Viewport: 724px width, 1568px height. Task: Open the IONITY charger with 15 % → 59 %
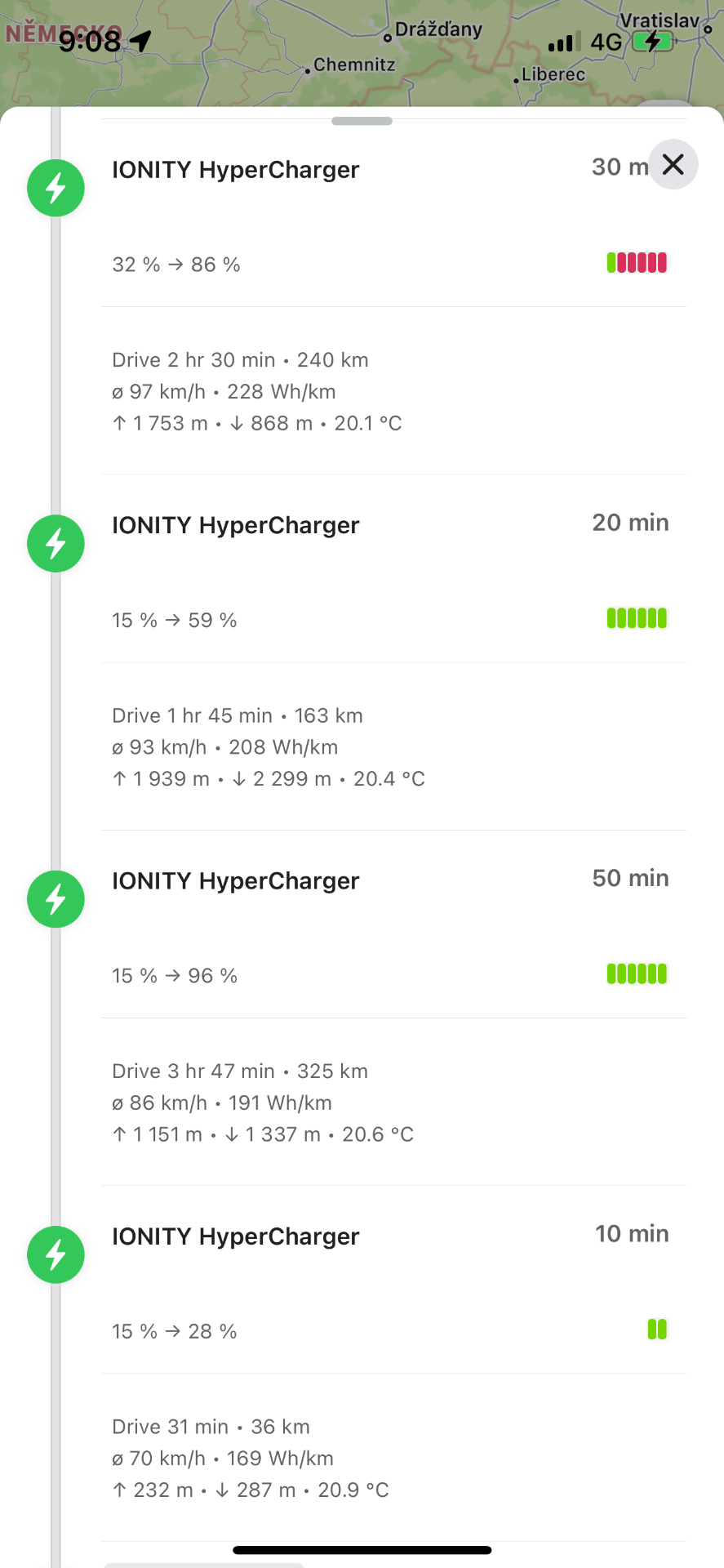pyautogui.click(x=393, y=568)
